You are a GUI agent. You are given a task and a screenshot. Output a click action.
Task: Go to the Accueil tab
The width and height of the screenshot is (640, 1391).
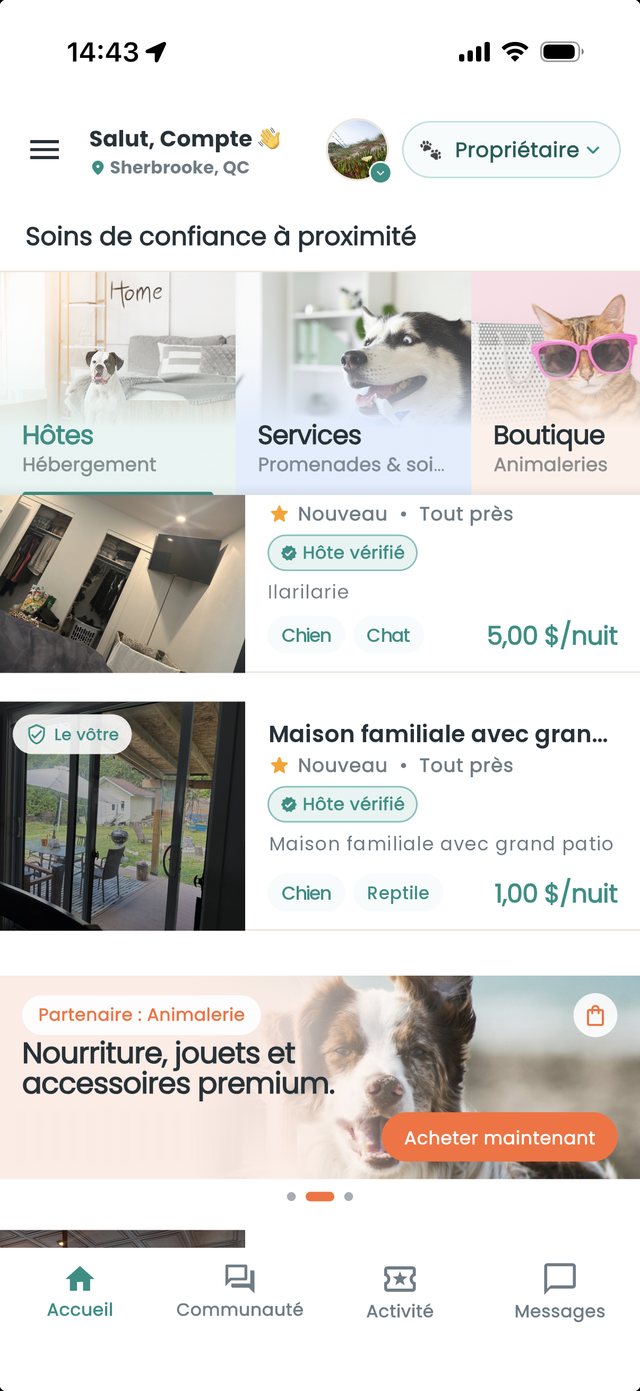(x=80, y=1291)
